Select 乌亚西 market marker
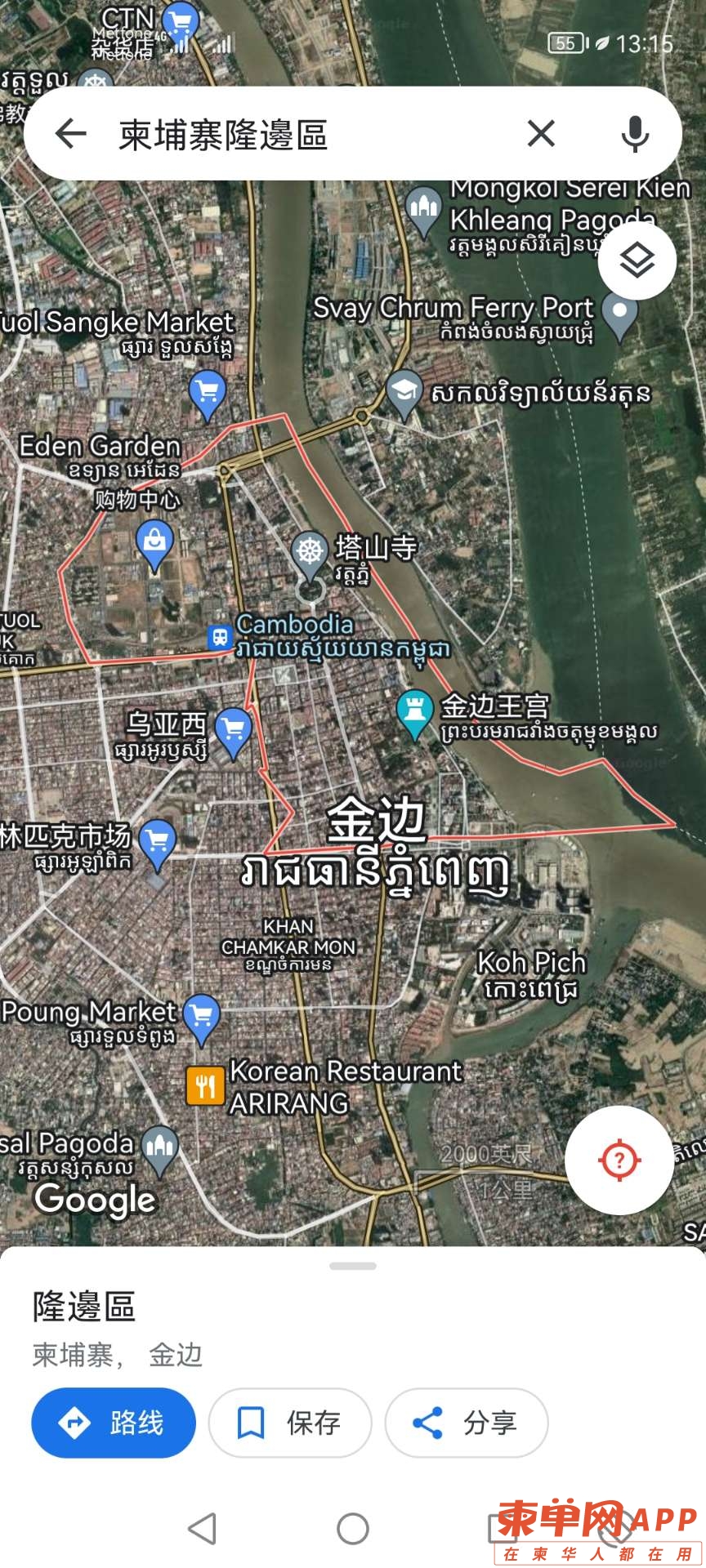Image resolution: width=706 pixels, height=1568 pixels. tap(234, 729)
